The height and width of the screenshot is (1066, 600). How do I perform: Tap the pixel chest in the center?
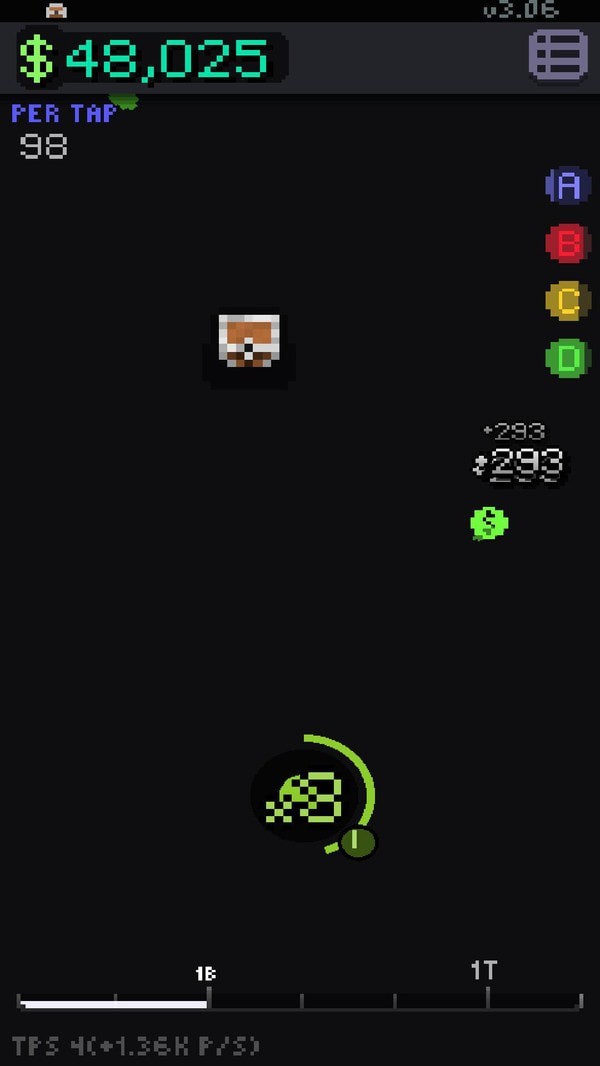pos(249,342)
